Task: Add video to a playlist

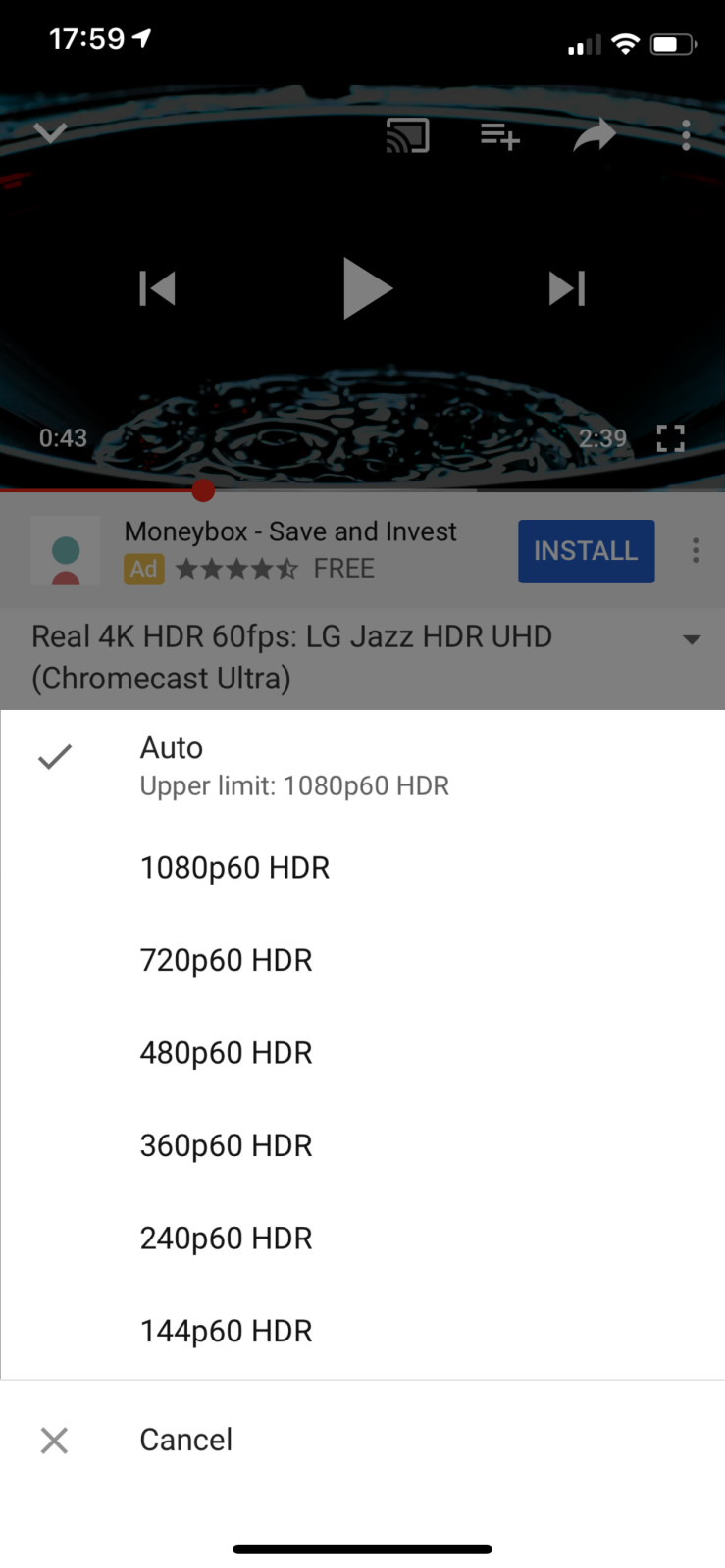Action: click(x=499, y=135)
